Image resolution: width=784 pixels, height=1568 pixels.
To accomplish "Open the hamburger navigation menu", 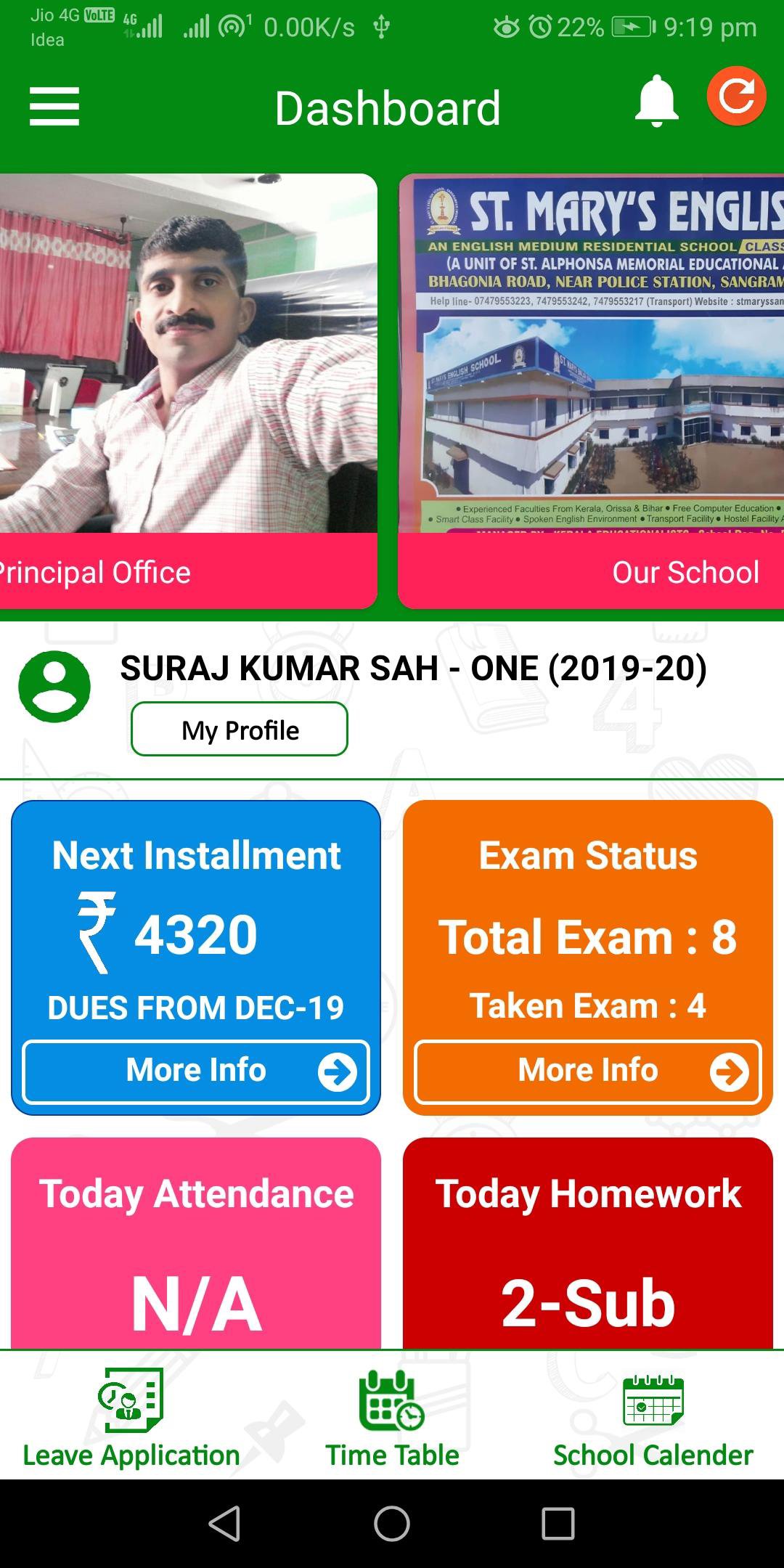I will pyautogui.click(x=53, y=105).
